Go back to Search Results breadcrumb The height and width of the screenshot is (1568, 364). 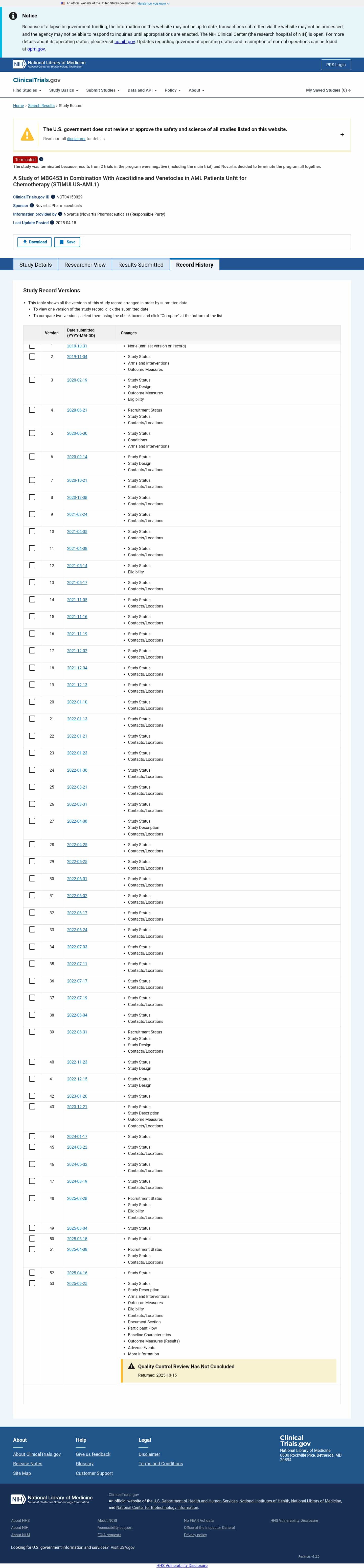point(41,106)
